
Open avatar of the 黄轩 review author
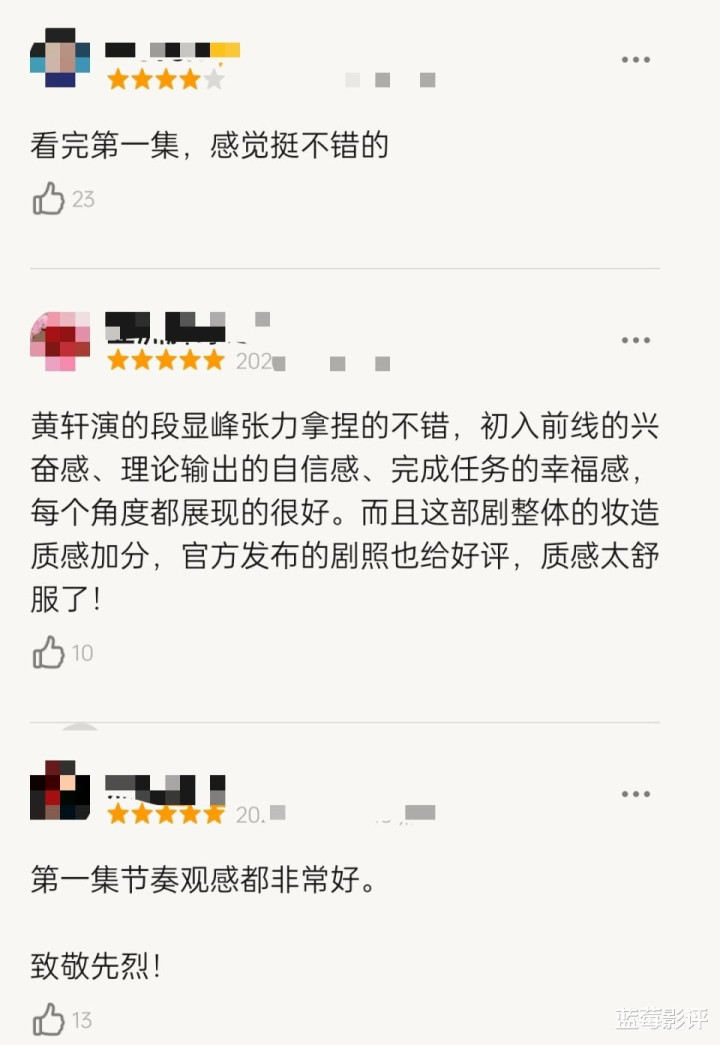click(x=60, y=341)
